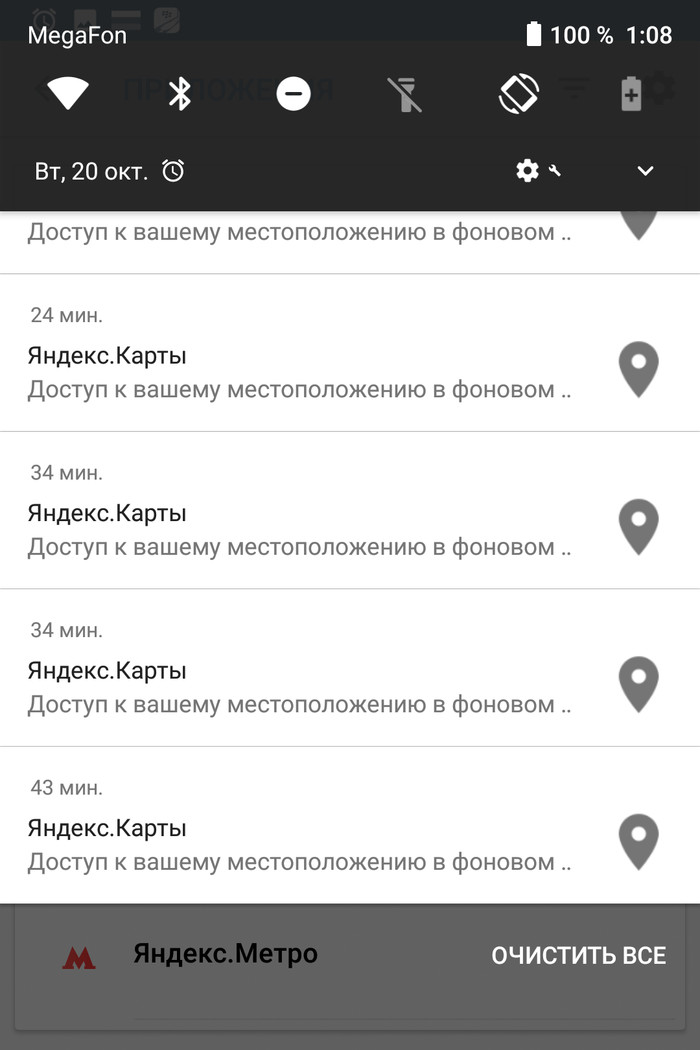This screenshot has width=700, height=1050.
Task: Toggle Wi-Fi in quick settings
Action: coord(68,95)
